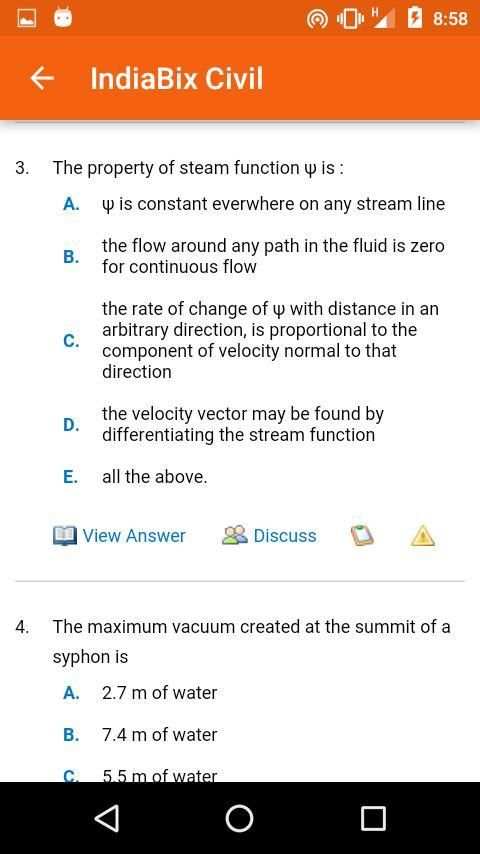Tap View Answer for question 3
This screenshot has width=480, height=854.
coord(119,536)
